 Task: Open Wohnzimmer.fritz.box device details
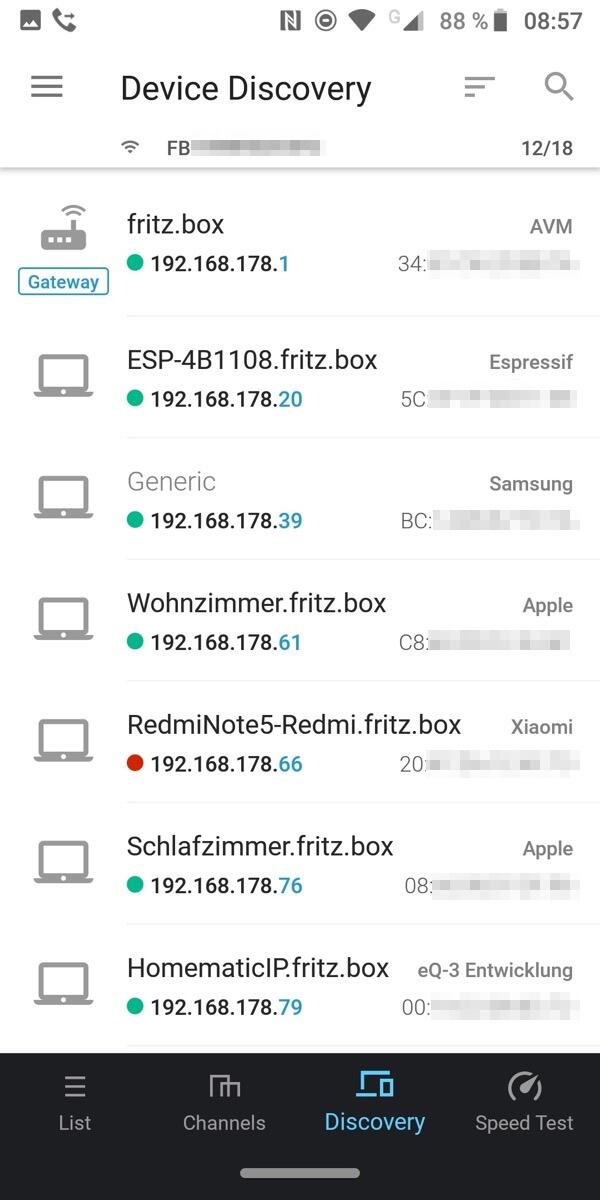[300, 622]
